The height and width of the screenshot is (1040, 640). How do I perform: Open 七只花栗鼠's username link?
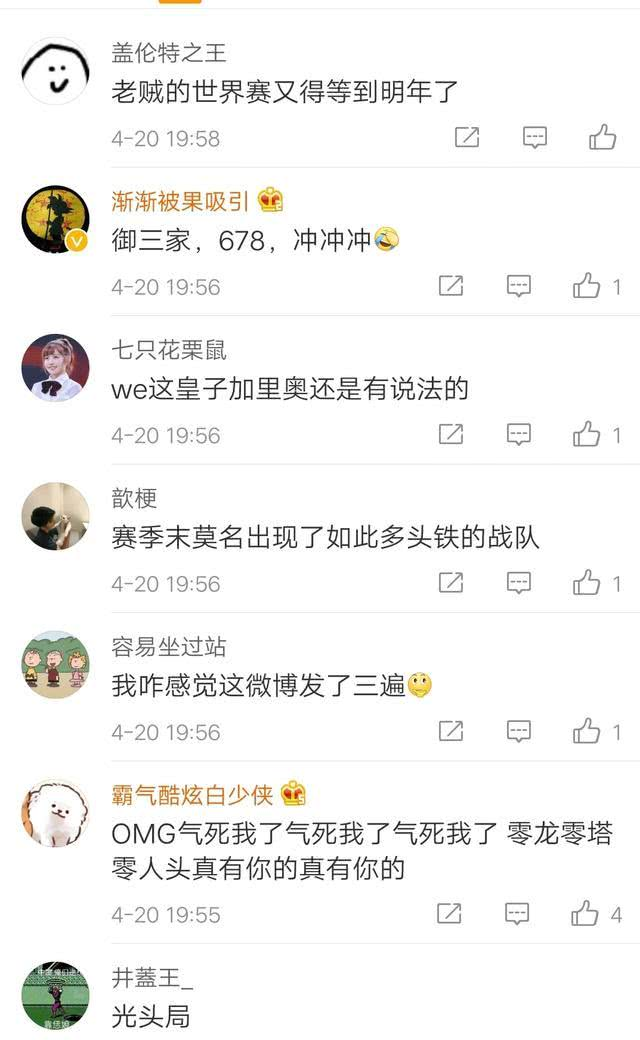(x=169, y=349)
